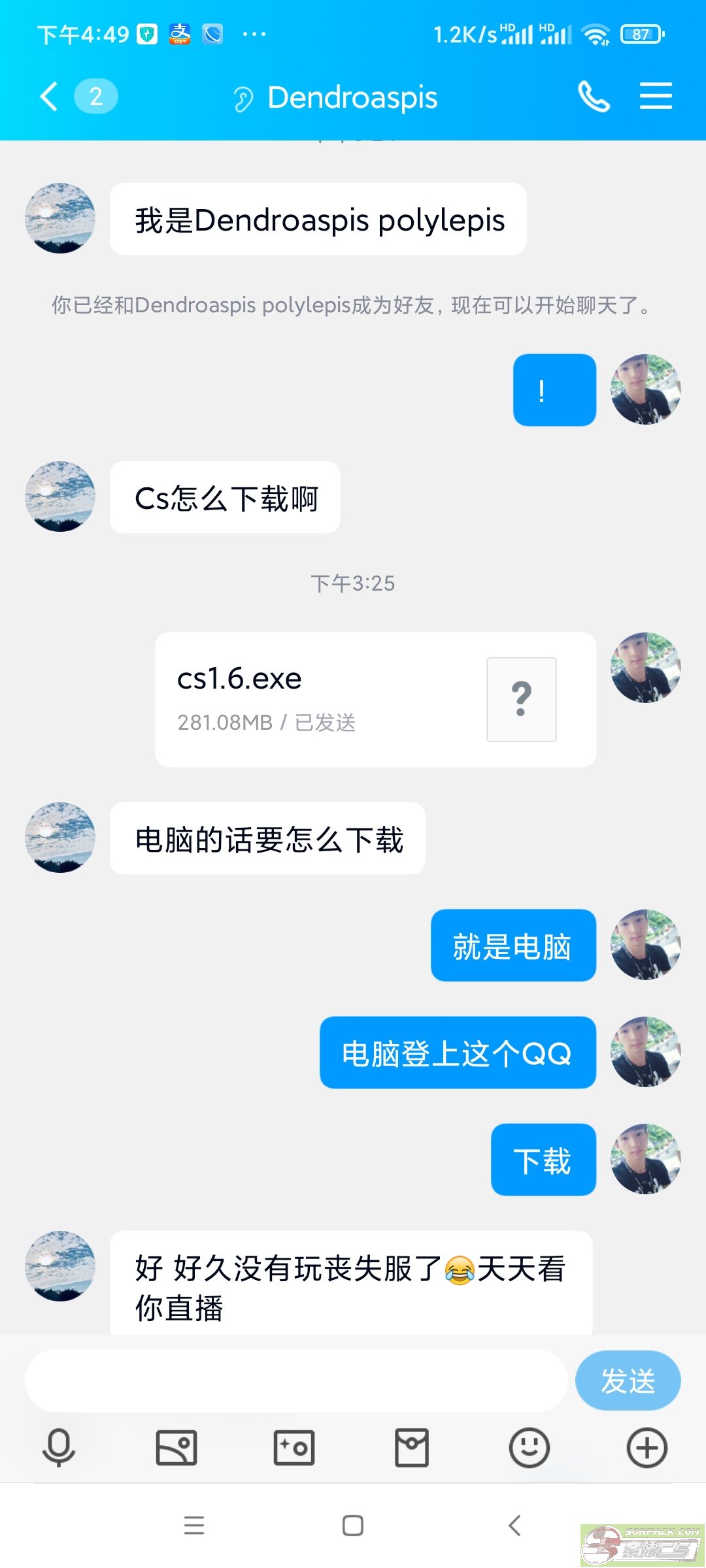The width and height of the screenshot is (706, 1568).
Task: Start a voice call with Dendroaspis
Action: point(594,97)
